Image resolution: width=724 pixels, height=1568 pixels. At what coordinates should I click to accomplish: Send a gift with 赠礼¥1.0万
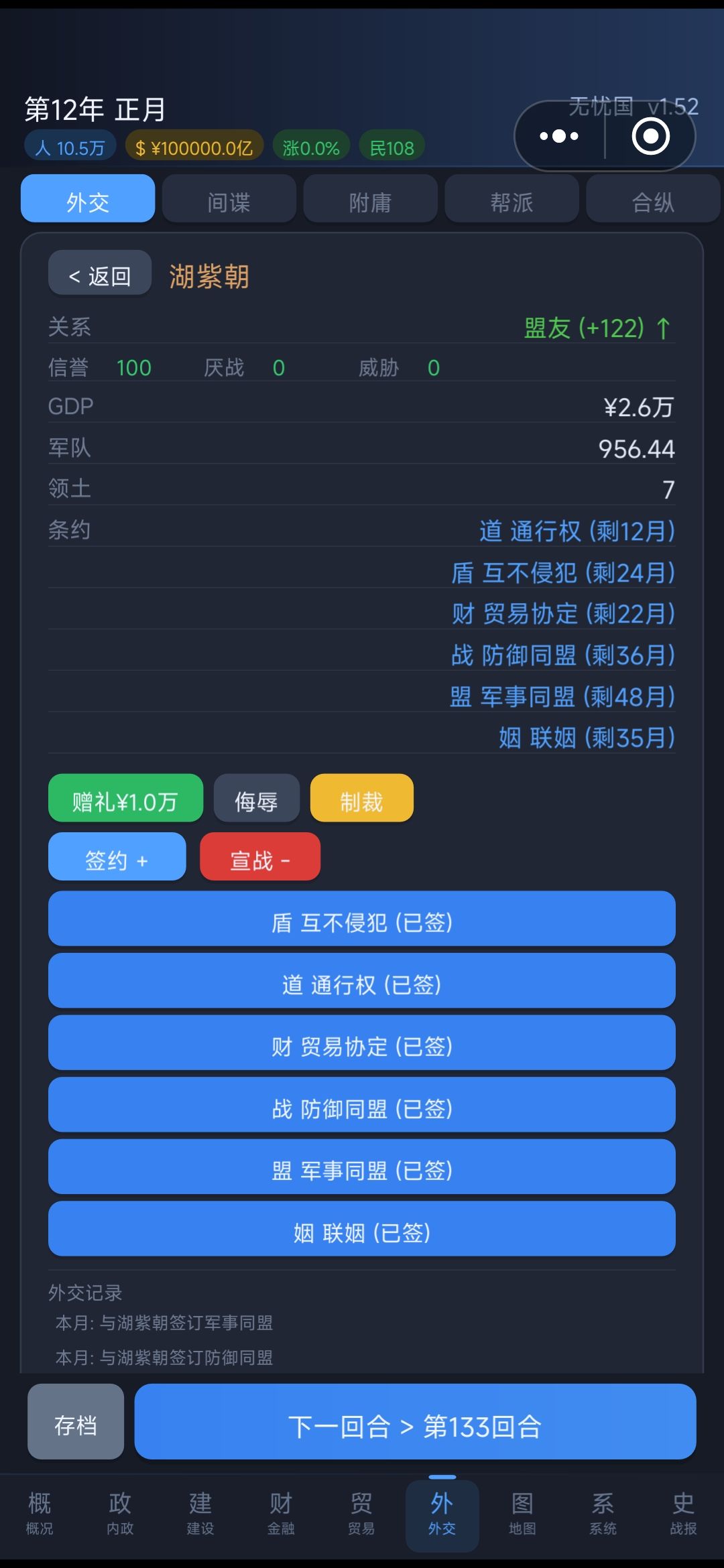tap(125, 798)
